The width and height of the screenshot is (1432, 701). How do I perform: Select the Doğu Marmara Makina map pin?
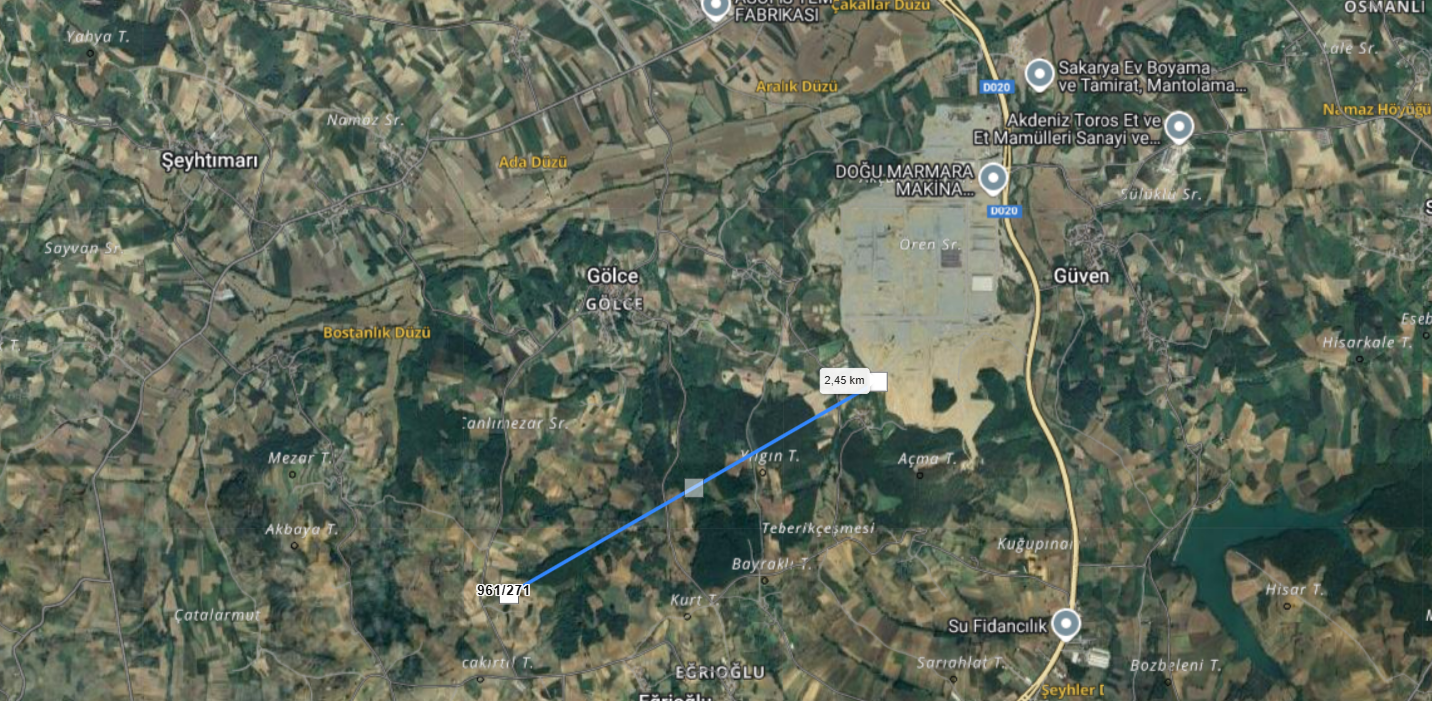point(992,178)
